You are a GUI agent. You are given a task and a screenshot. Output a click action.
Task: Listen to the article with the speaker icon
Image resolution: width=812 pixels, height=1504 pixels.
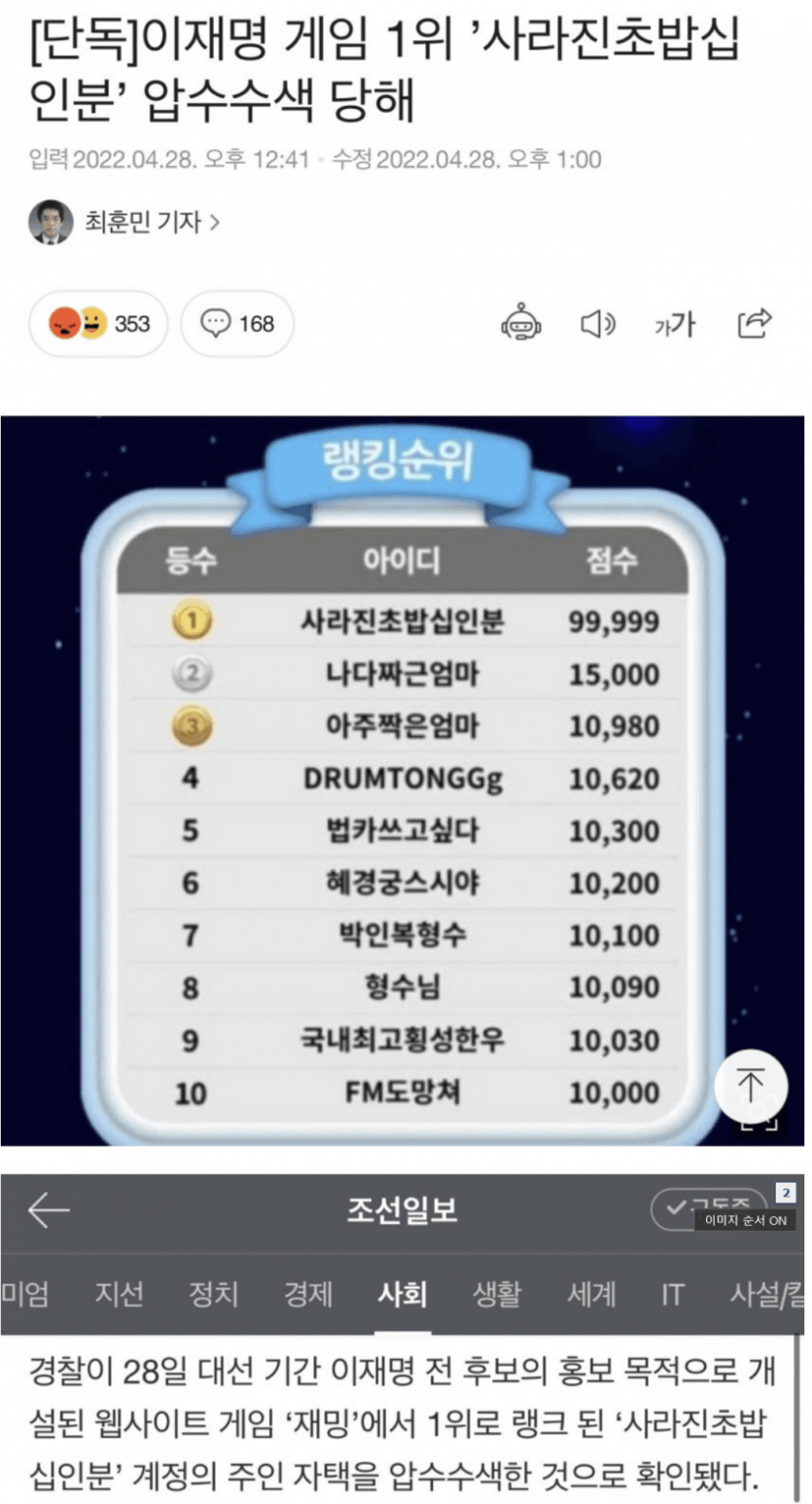(597, 324)
